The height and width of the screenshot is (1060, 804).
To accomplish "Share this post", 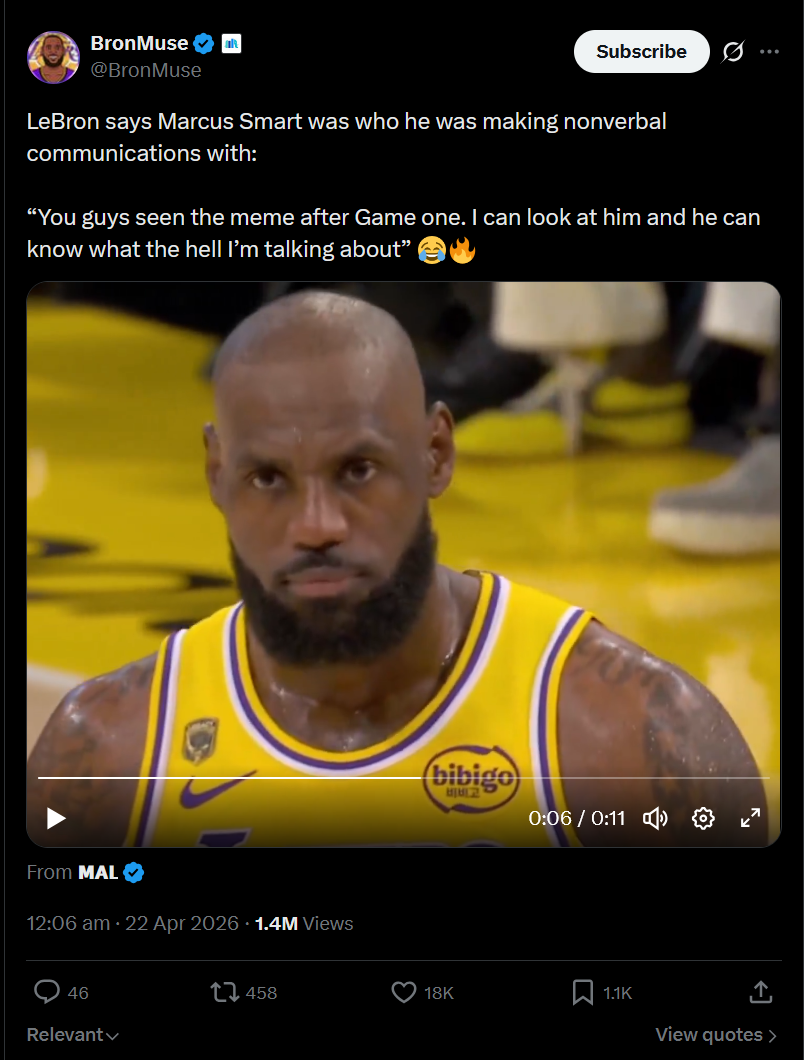I will coord(760,992).
